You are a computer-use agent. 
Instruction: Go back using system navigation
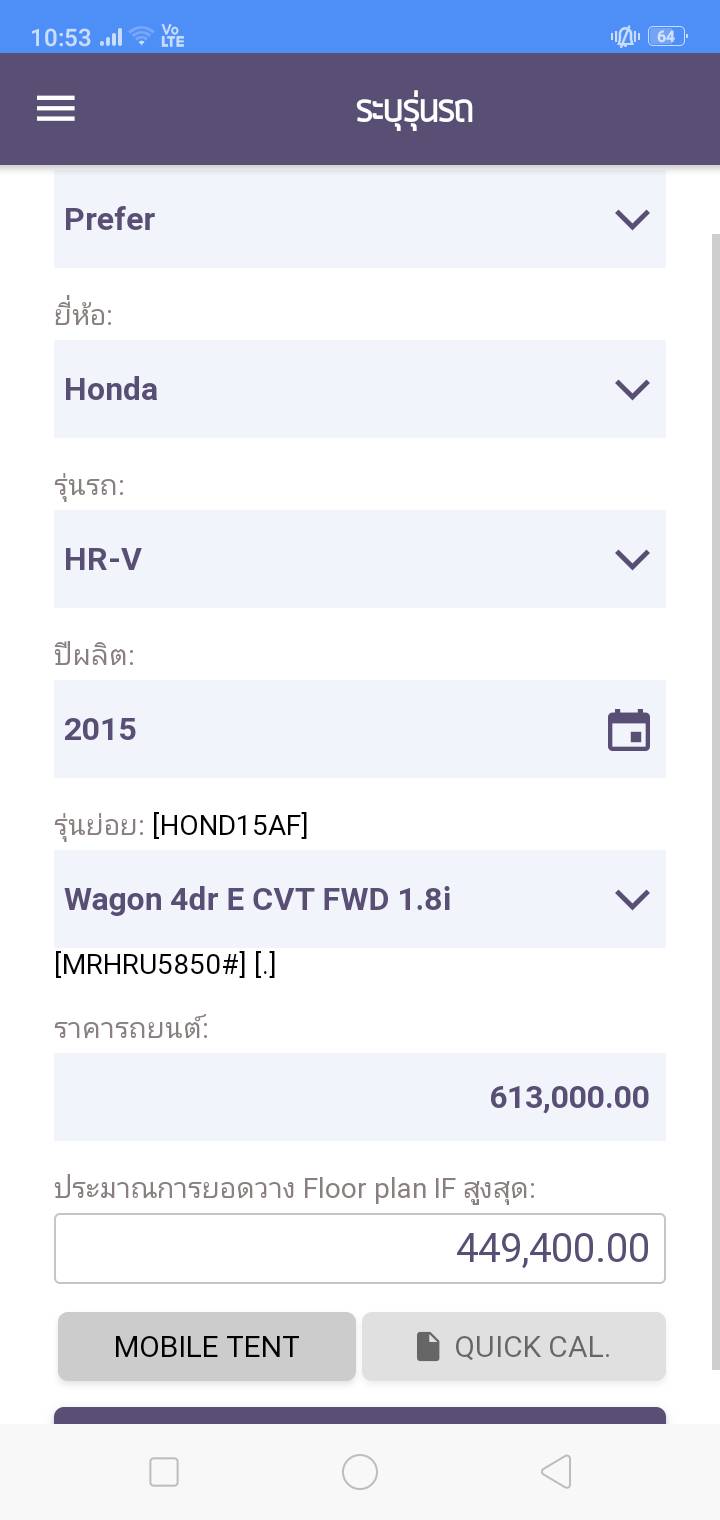tap(556, 1472)
